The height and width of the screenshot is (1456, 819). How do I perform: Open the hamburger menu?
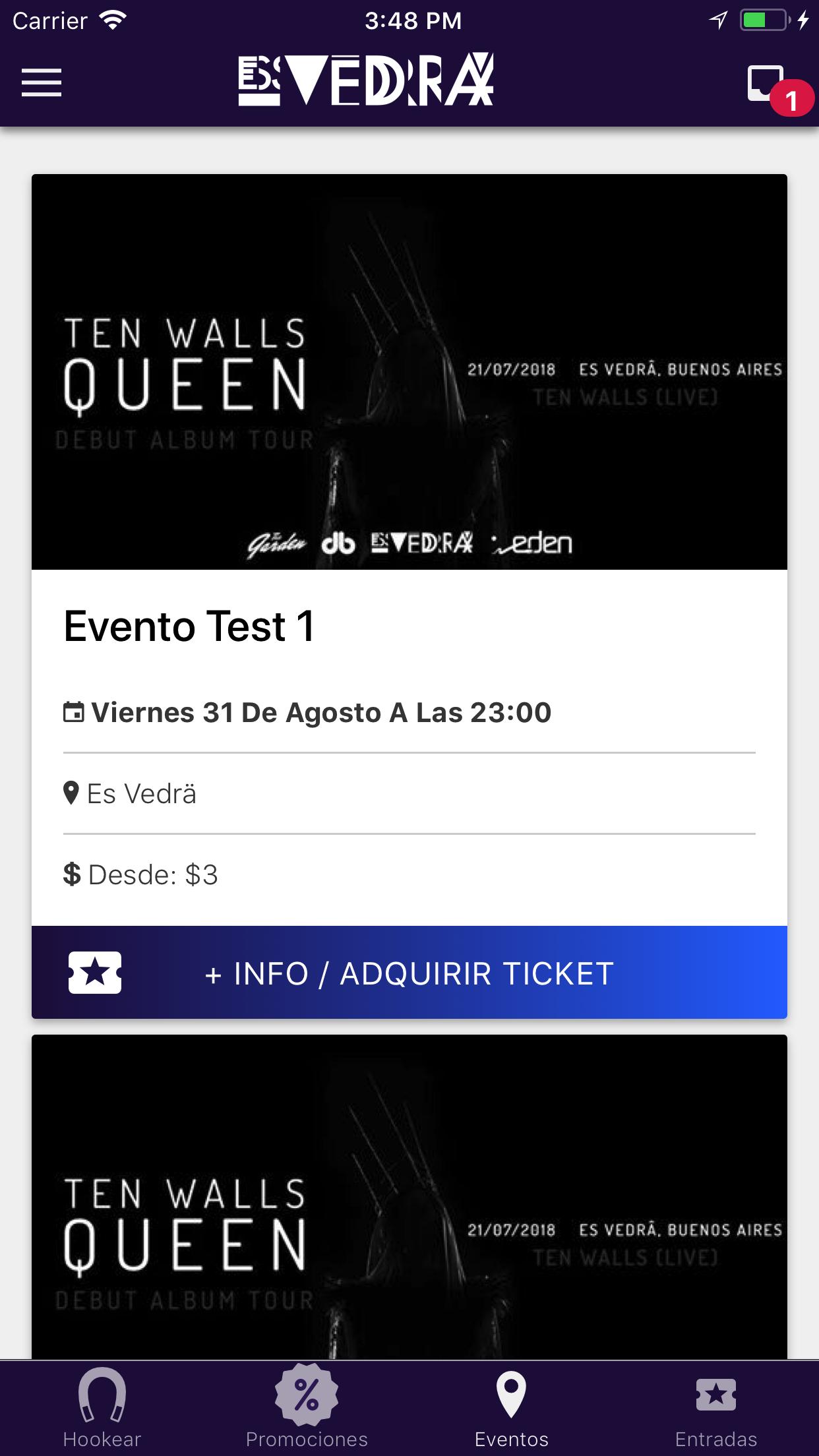(x=42, y=83)
